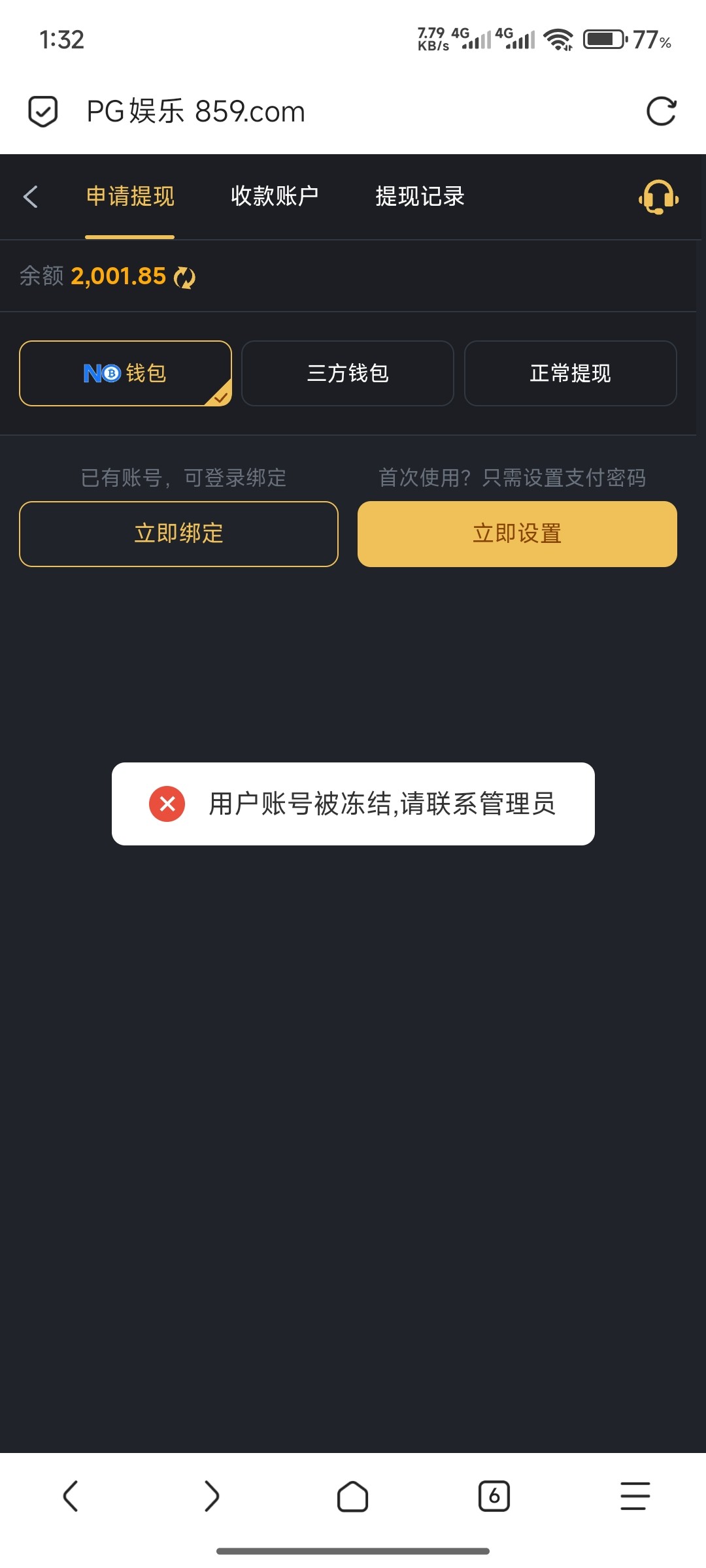Image resolution: width=706 pixels, height=1568 pixels.
Task: Select 正常提现 withdrawal method
Action: pos(570,373)
